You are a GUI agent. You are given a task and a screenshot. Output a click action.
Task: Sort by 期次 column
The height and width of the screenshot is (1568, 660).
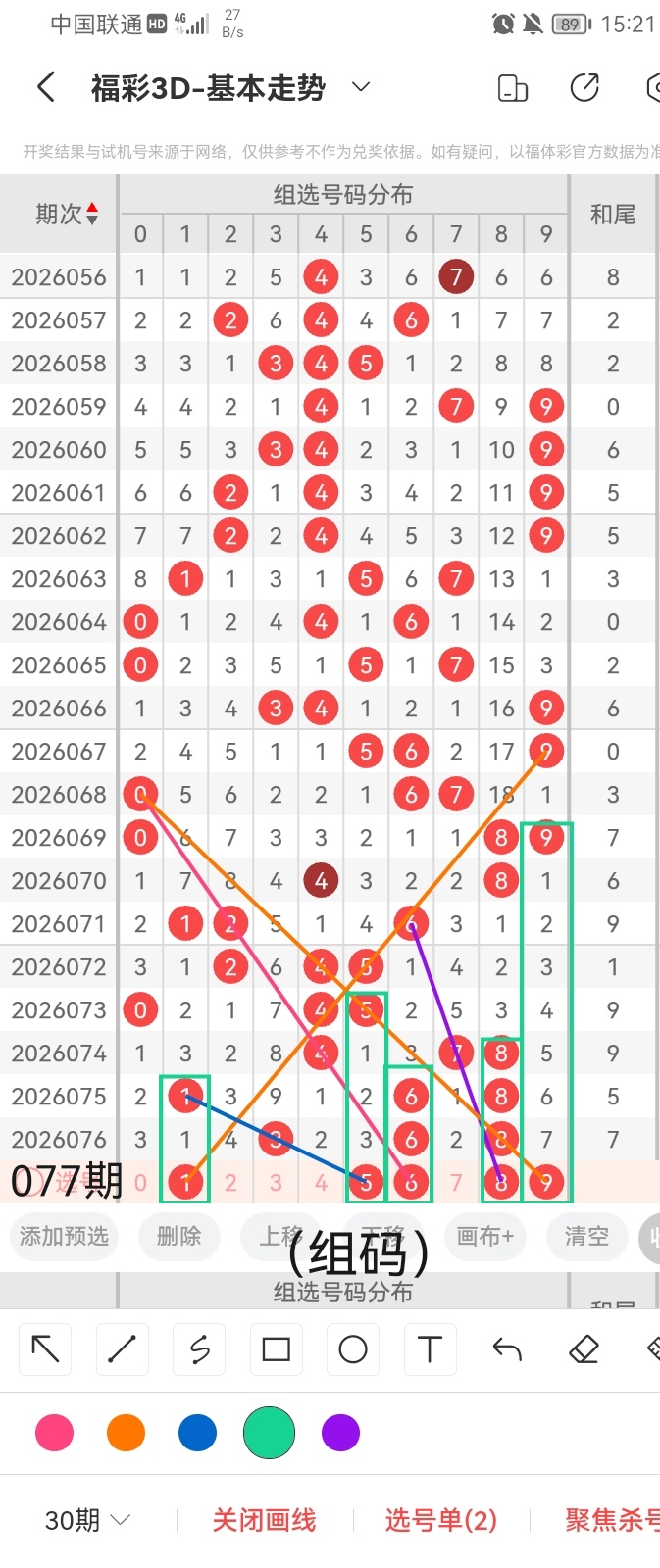[67, 214]
